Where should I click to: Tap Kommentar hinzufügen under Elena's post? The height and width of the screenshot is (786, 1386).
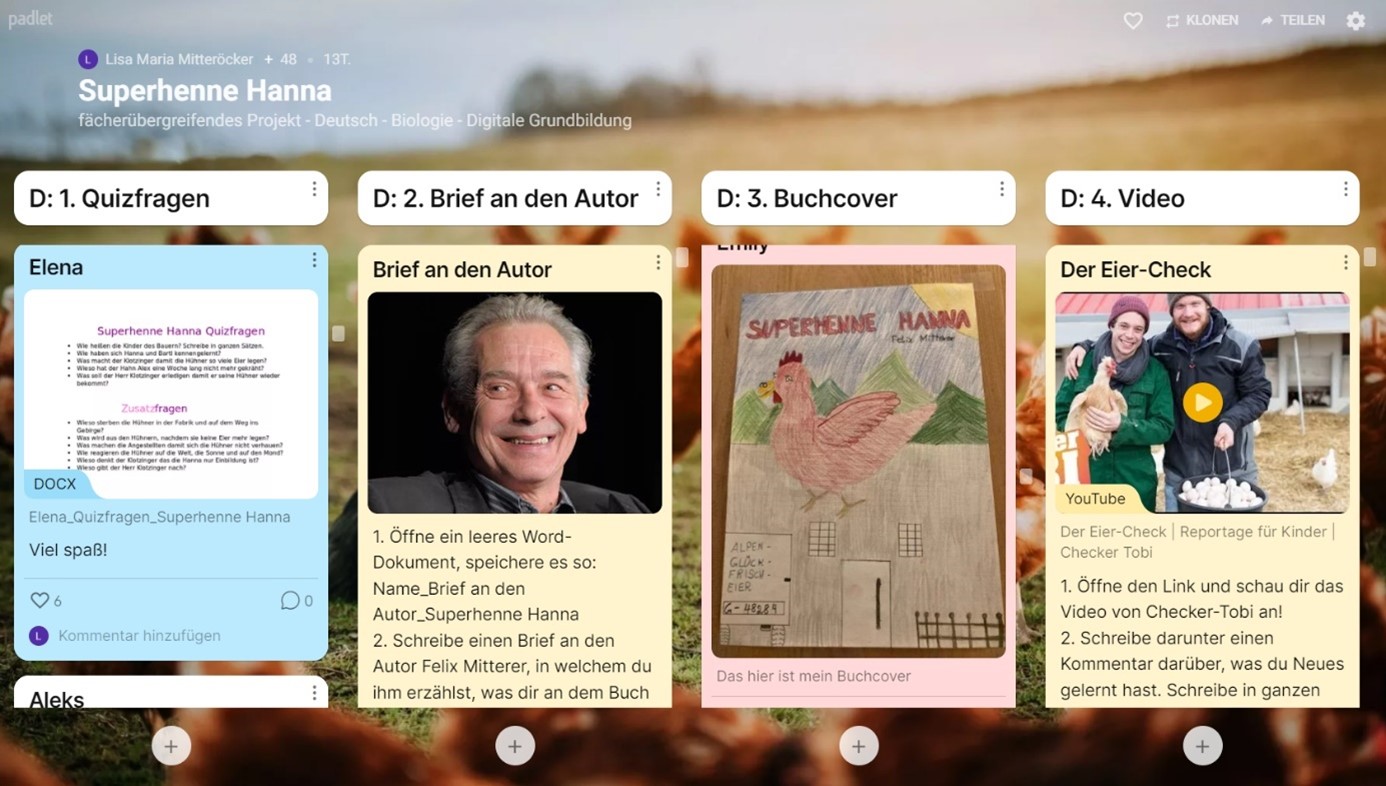point(139,636)
